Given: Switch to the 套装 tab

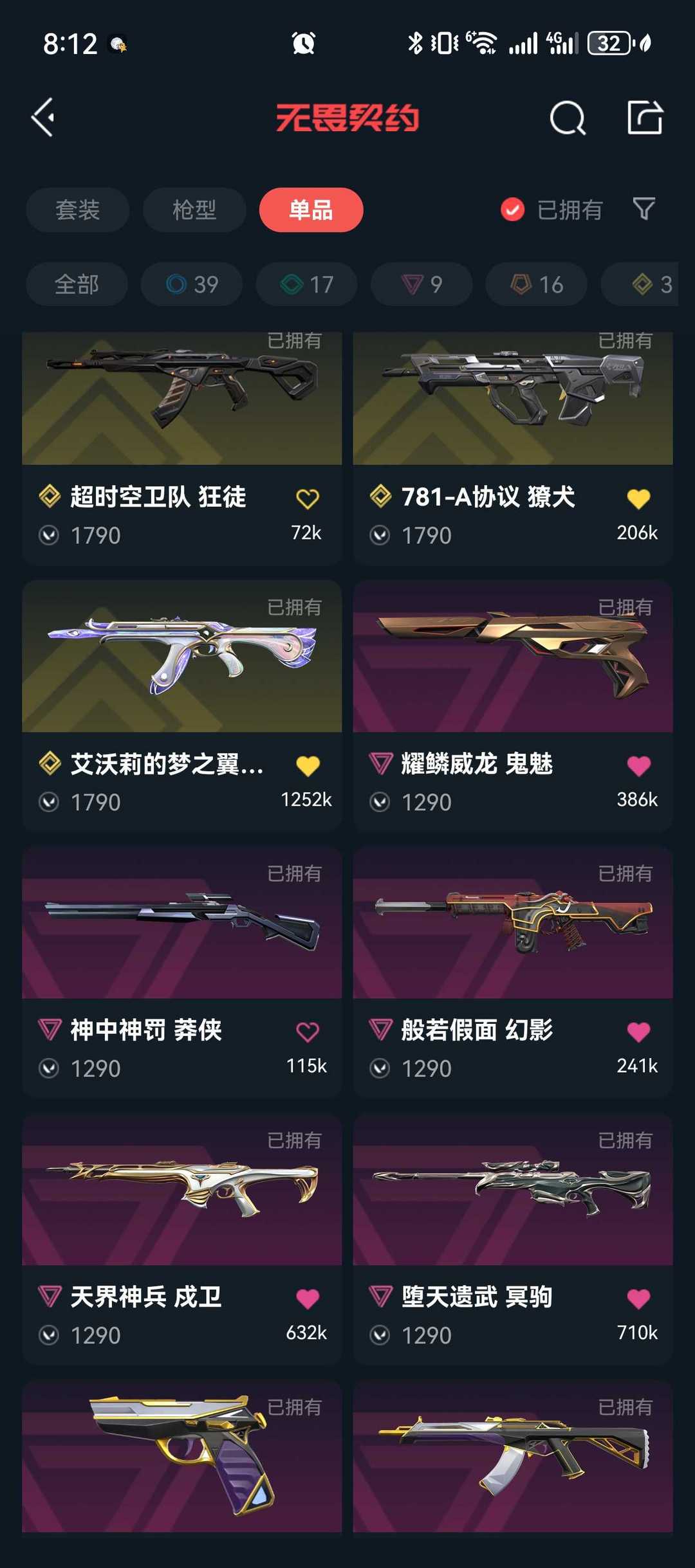Looking at the screenshot, I should [77, 210].
